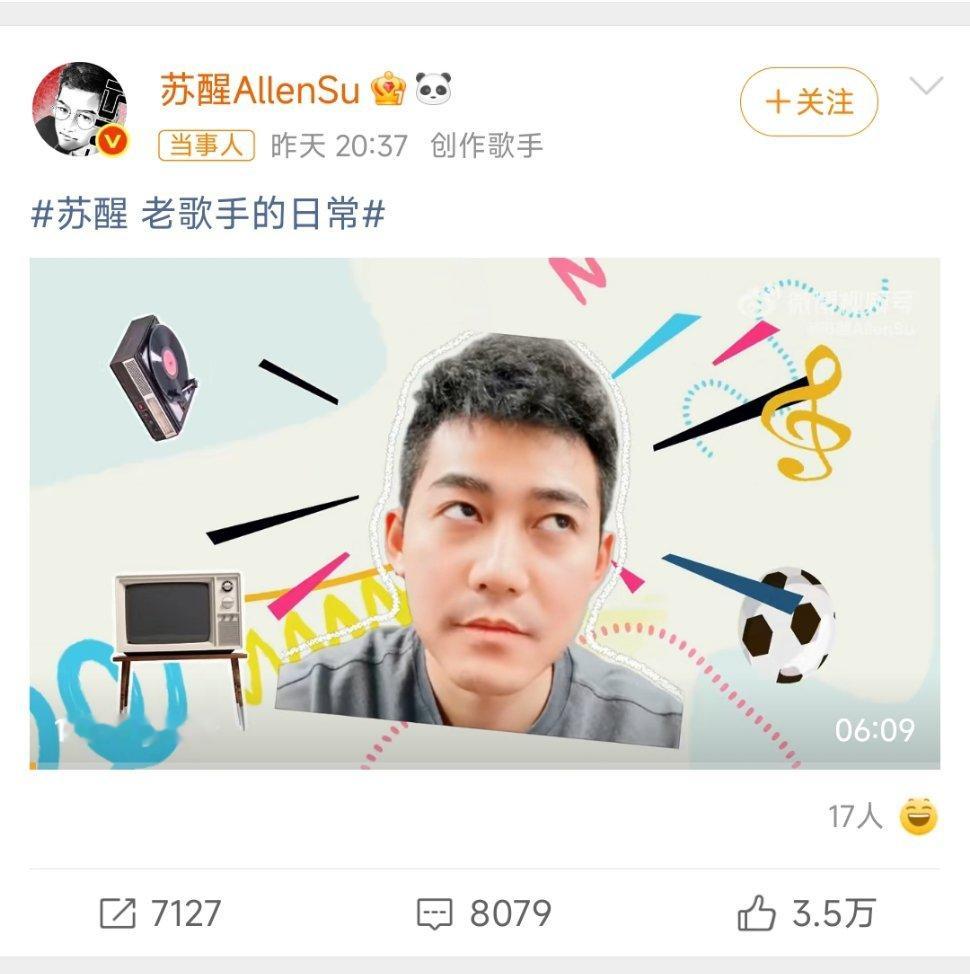
Task: Open the #苏醒 老歌手的日常# hashtag topic
Action: (x=208, y=213)
